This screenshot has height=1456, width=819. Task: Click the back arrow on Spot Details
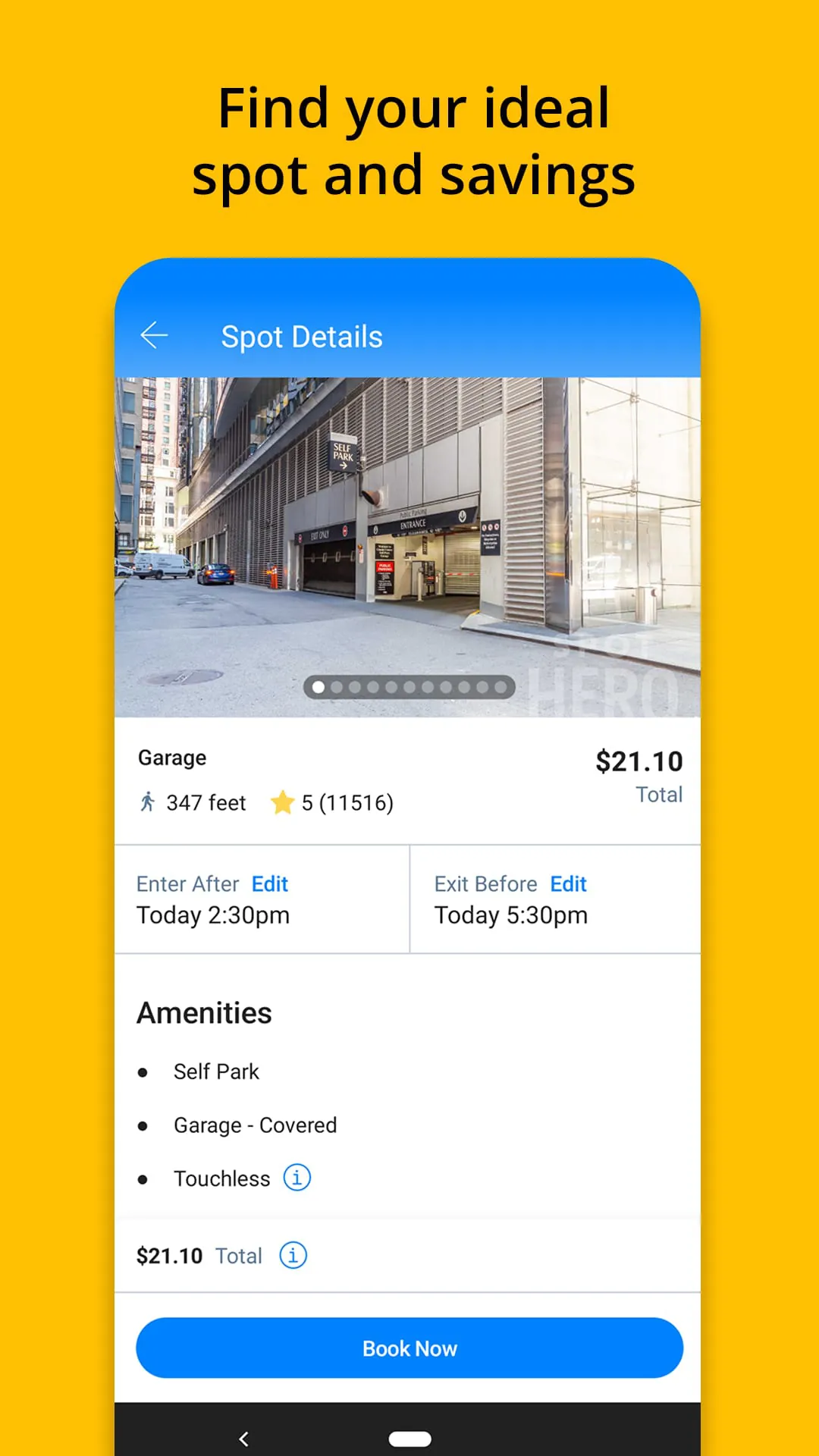pos(155,336)
